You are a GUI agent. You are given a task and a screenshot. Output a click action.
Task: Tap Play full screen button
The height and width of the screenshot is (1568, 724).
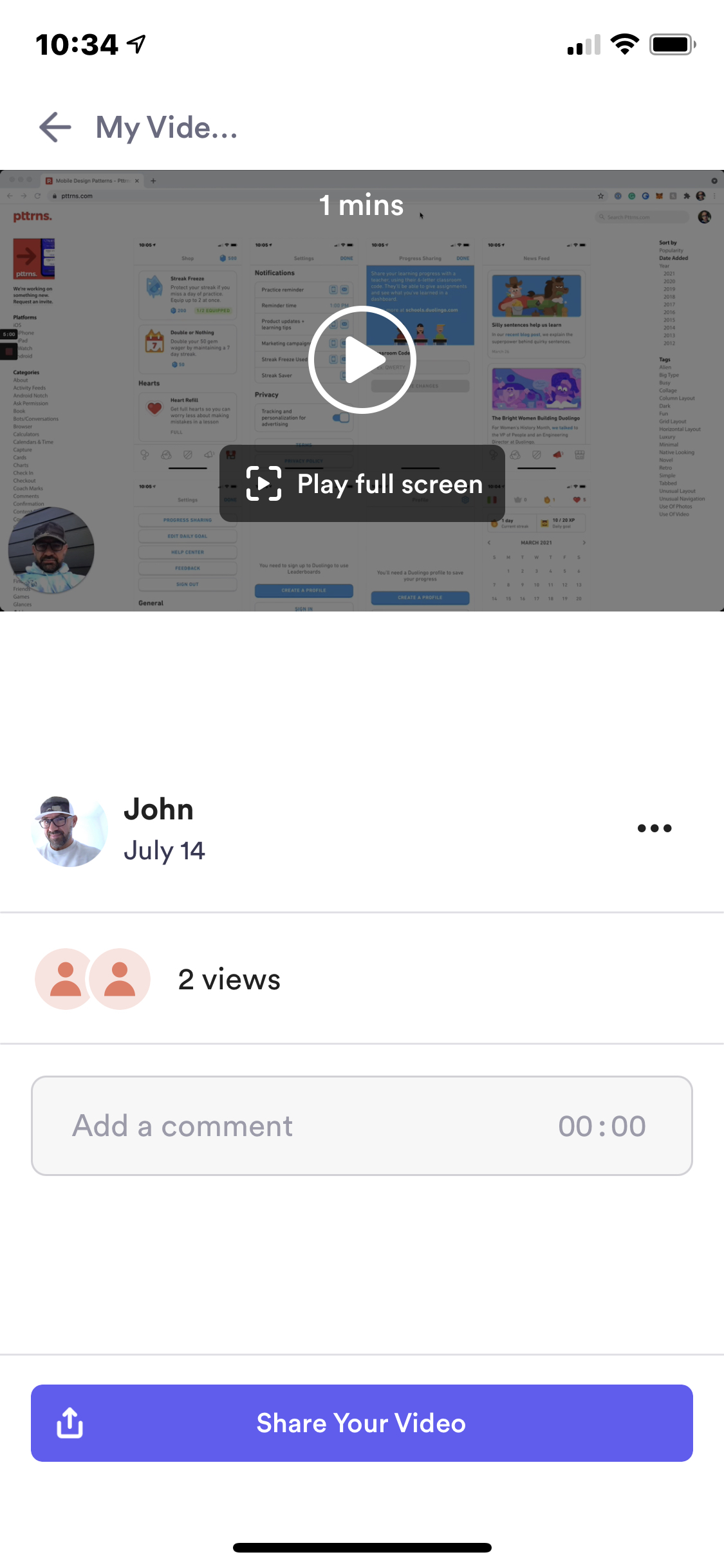362,483
